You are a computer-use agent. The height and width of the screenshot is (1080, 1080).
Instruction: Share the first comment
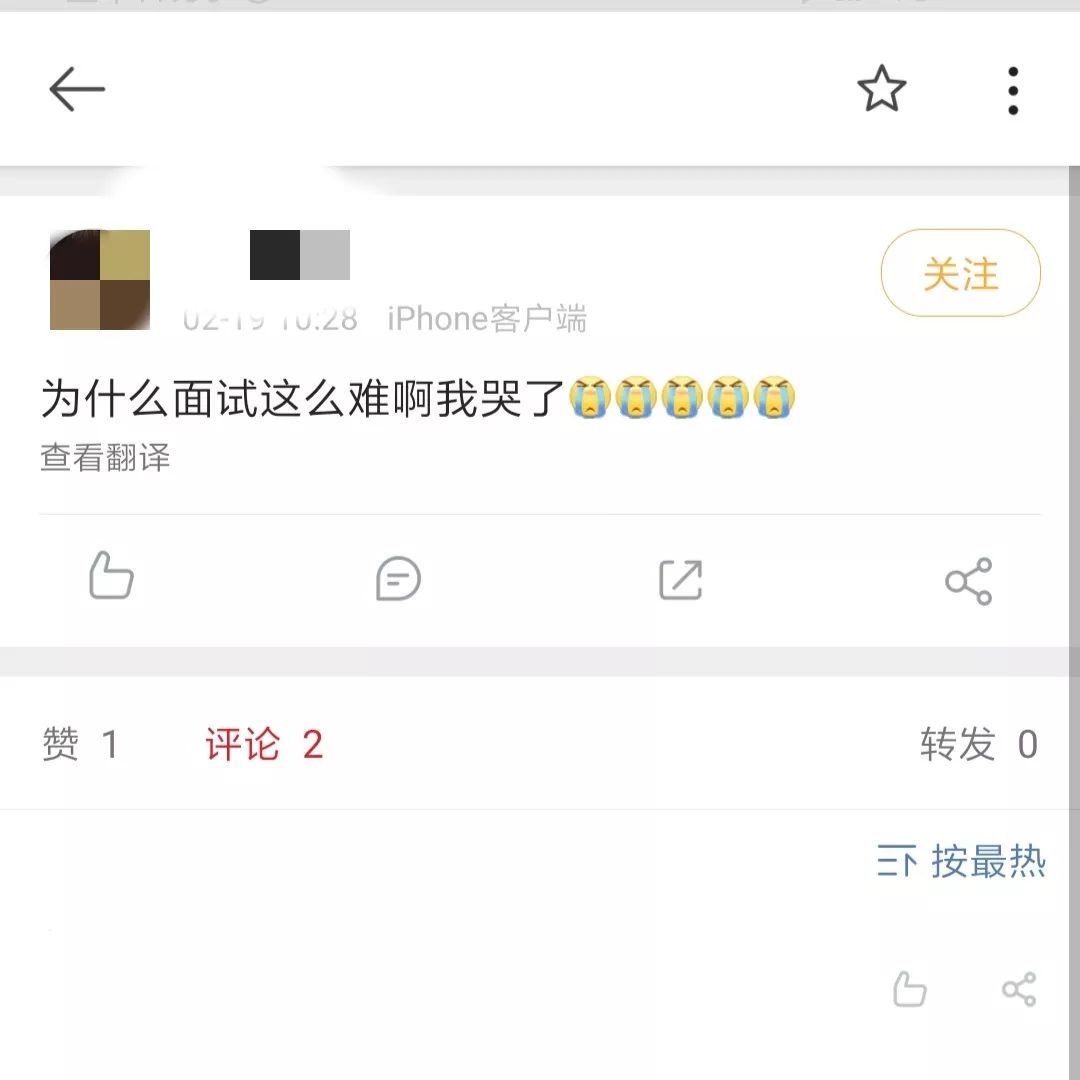pyautogui.click(x=1018, y=990)
